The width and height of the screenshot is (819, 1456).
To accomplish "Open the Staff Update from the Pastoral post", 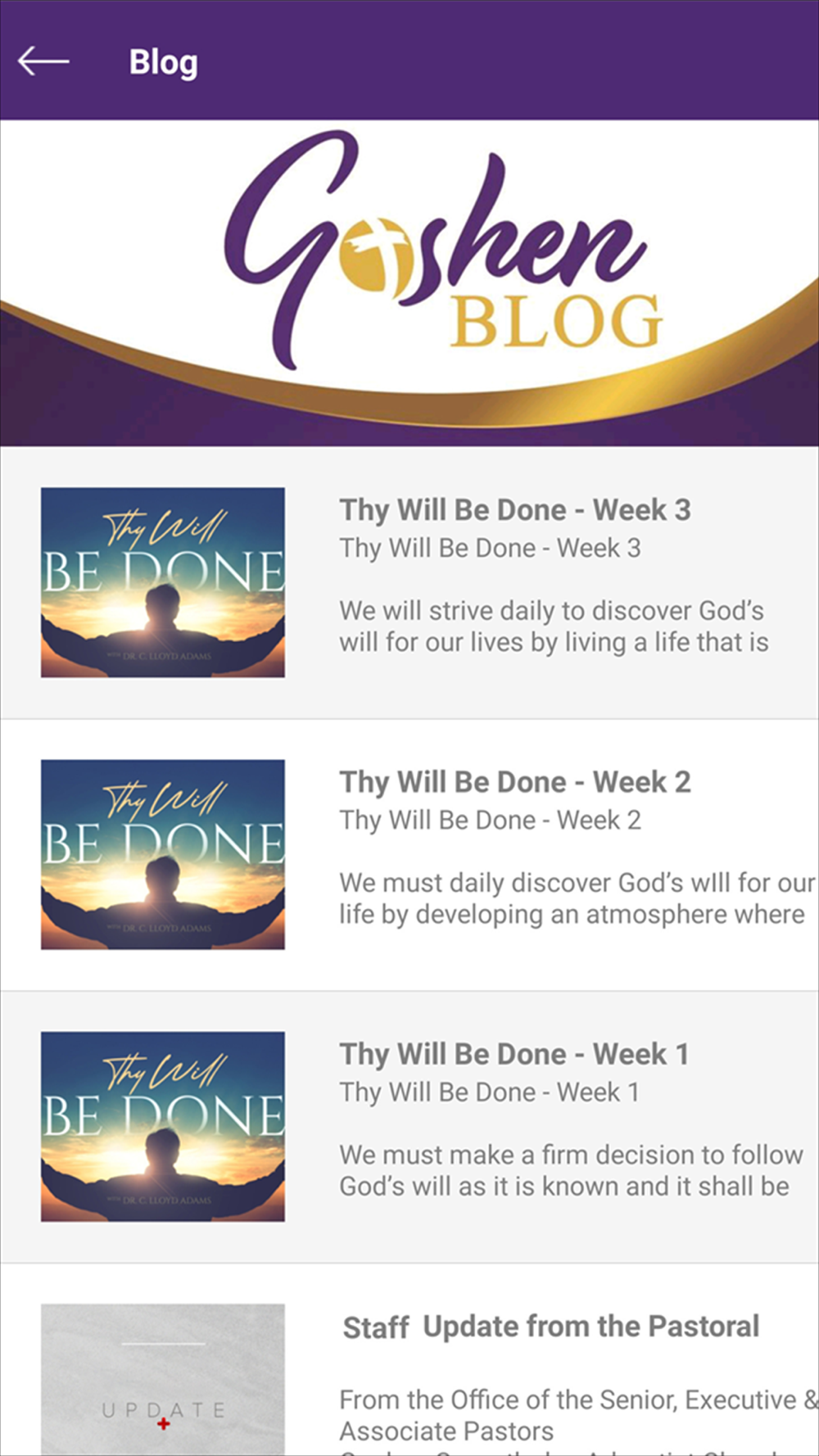I will [x=409, y=1359].
